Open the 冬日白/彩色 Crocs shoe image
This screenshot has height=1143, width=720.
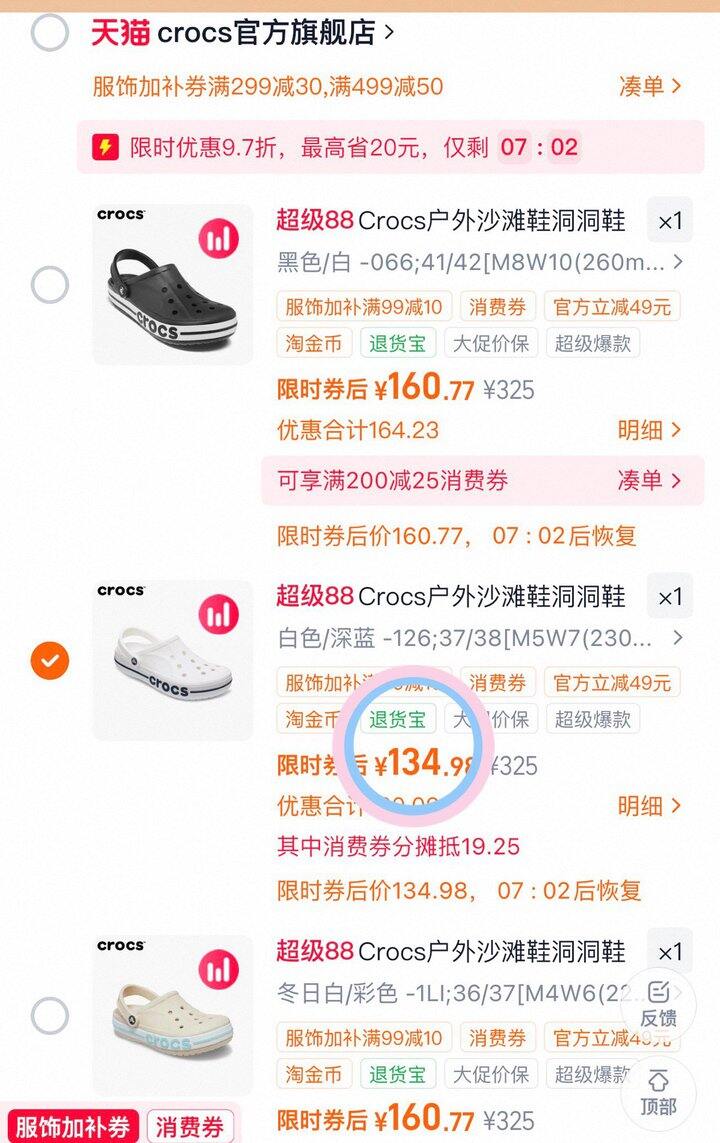172,1016
